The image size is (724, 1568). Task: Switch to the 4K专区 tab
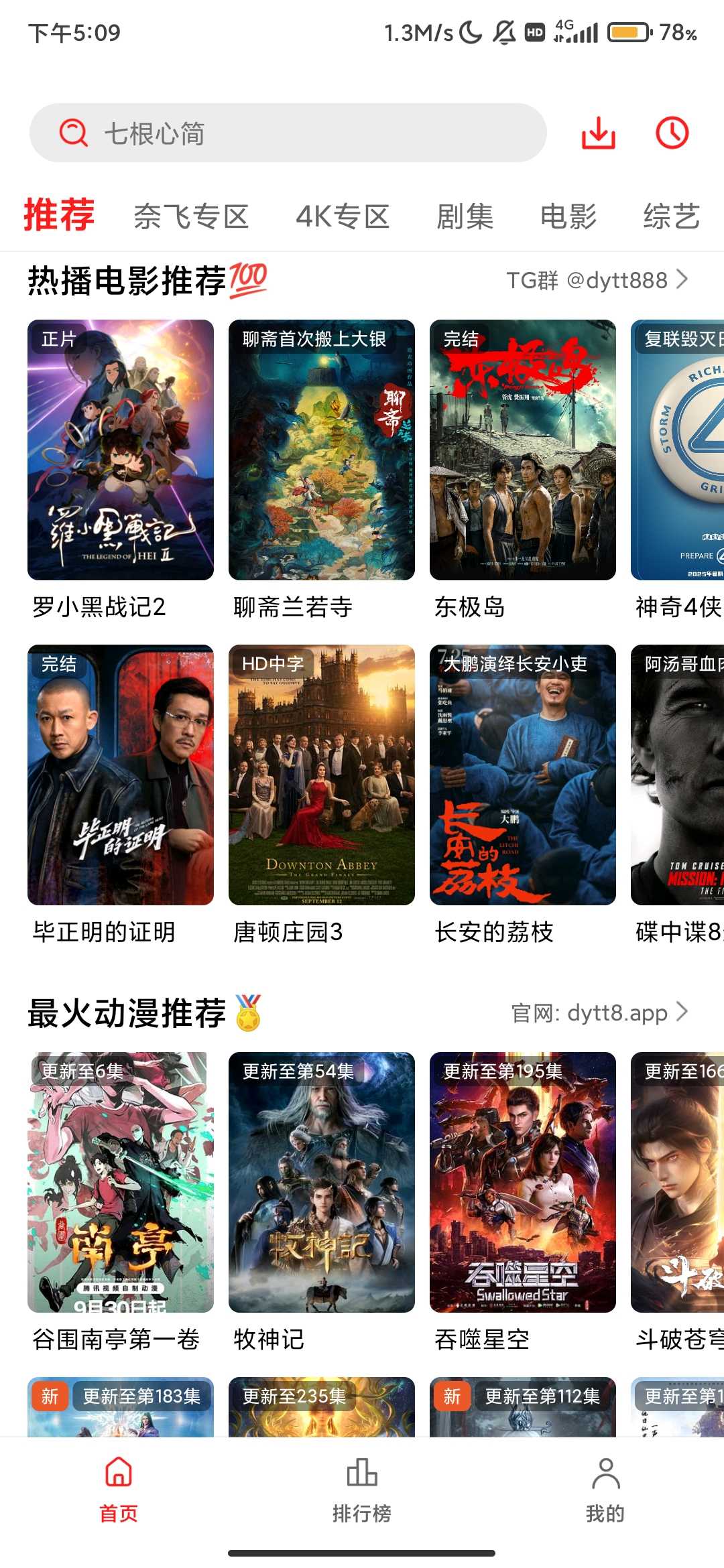click(x=343, y=216)
